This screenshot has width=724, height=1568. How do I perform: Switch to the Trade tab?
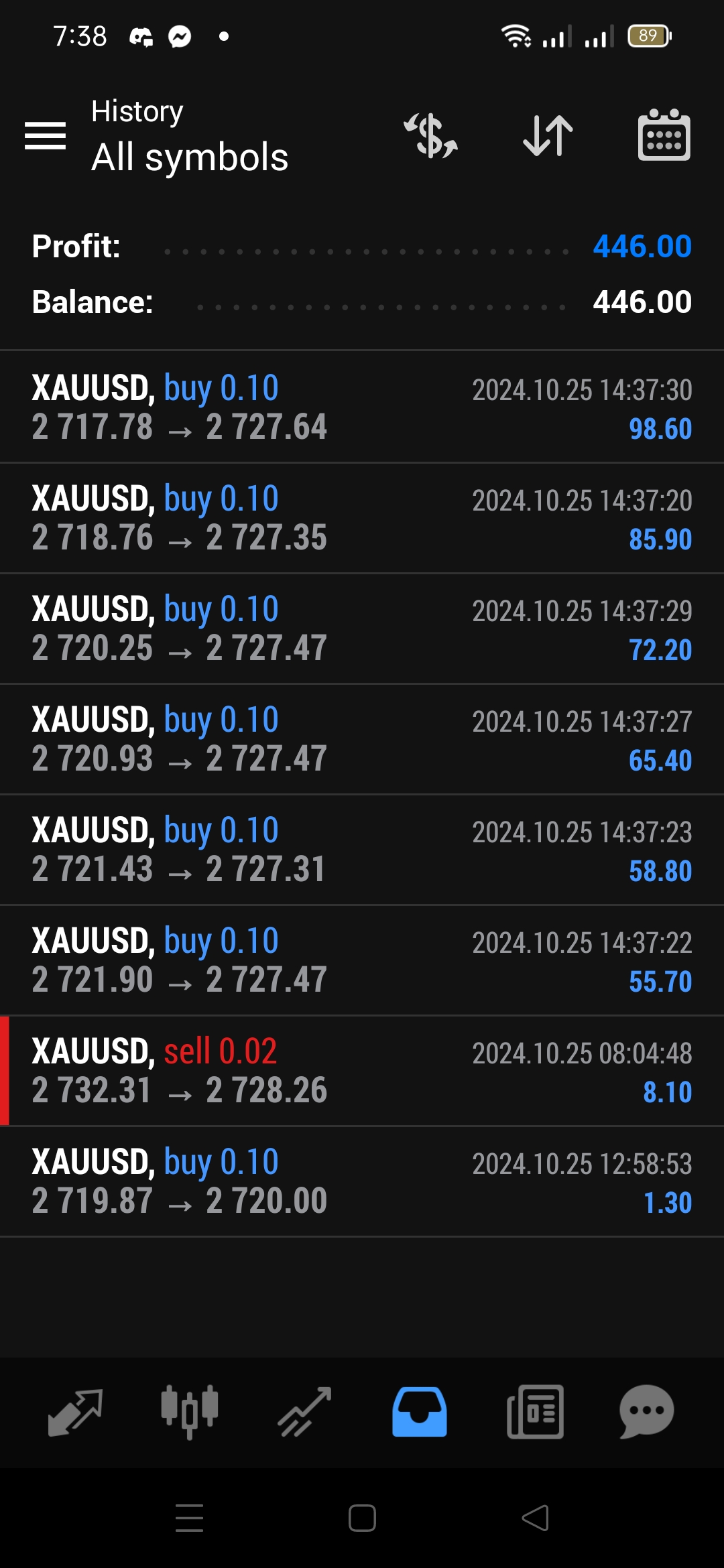(x=305, y=1411)
